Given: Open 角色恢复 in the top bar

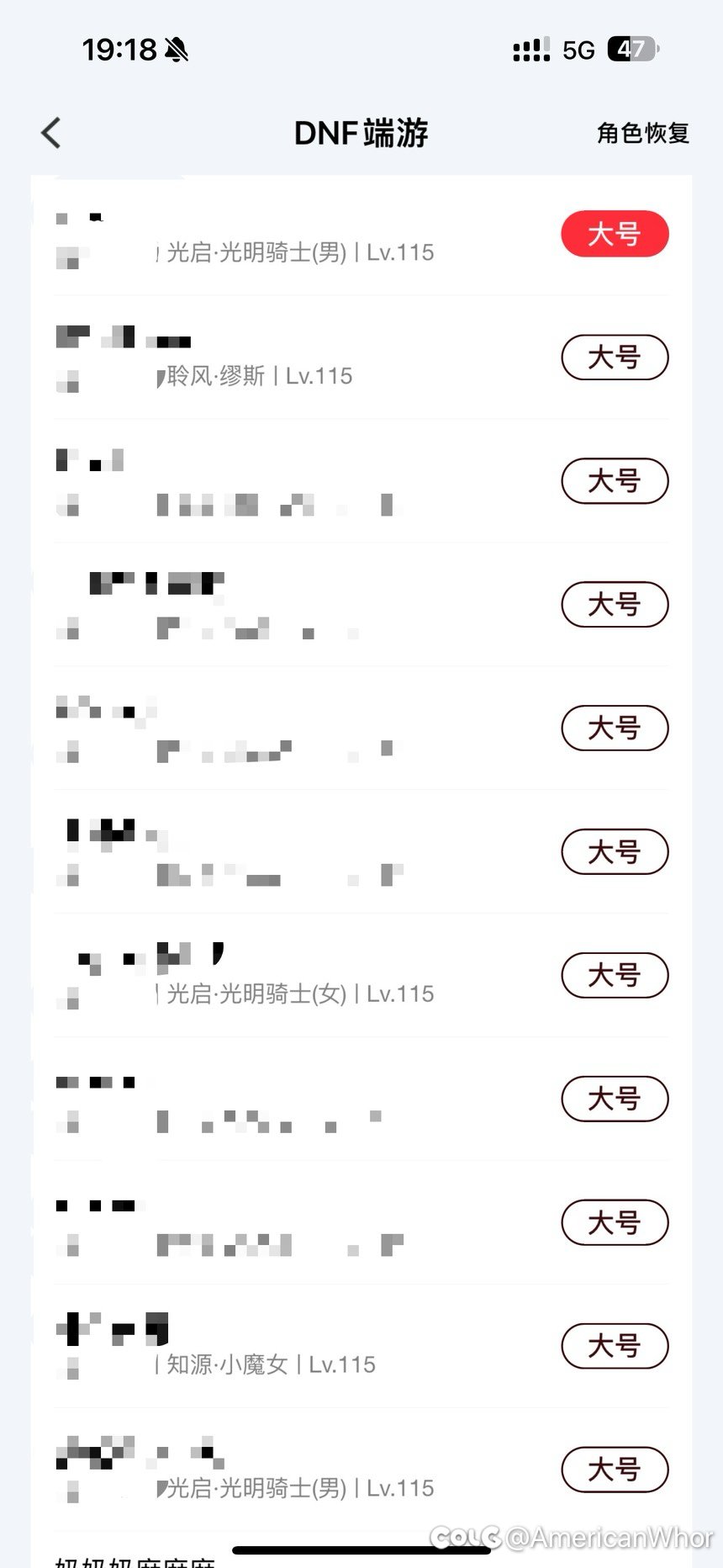Looking at the screenshot, I should 643,133.
